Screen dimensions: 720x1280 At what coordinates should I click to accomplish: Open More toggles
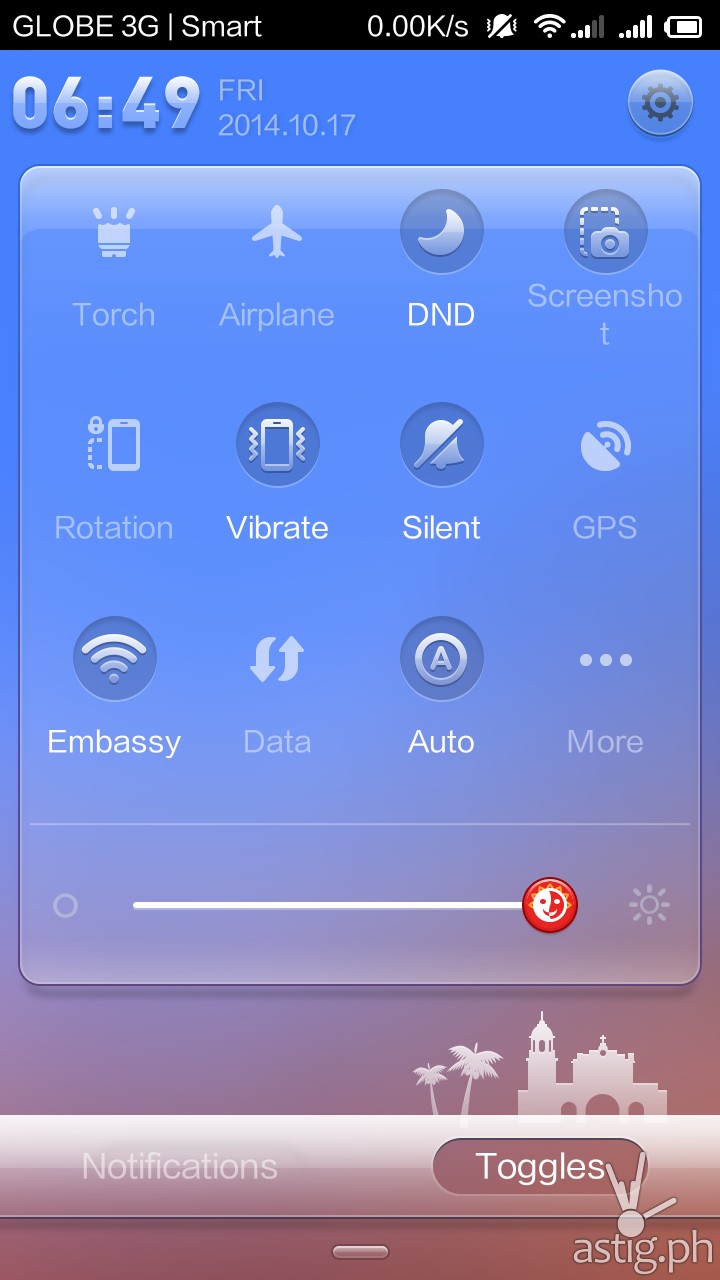[605, 660]
